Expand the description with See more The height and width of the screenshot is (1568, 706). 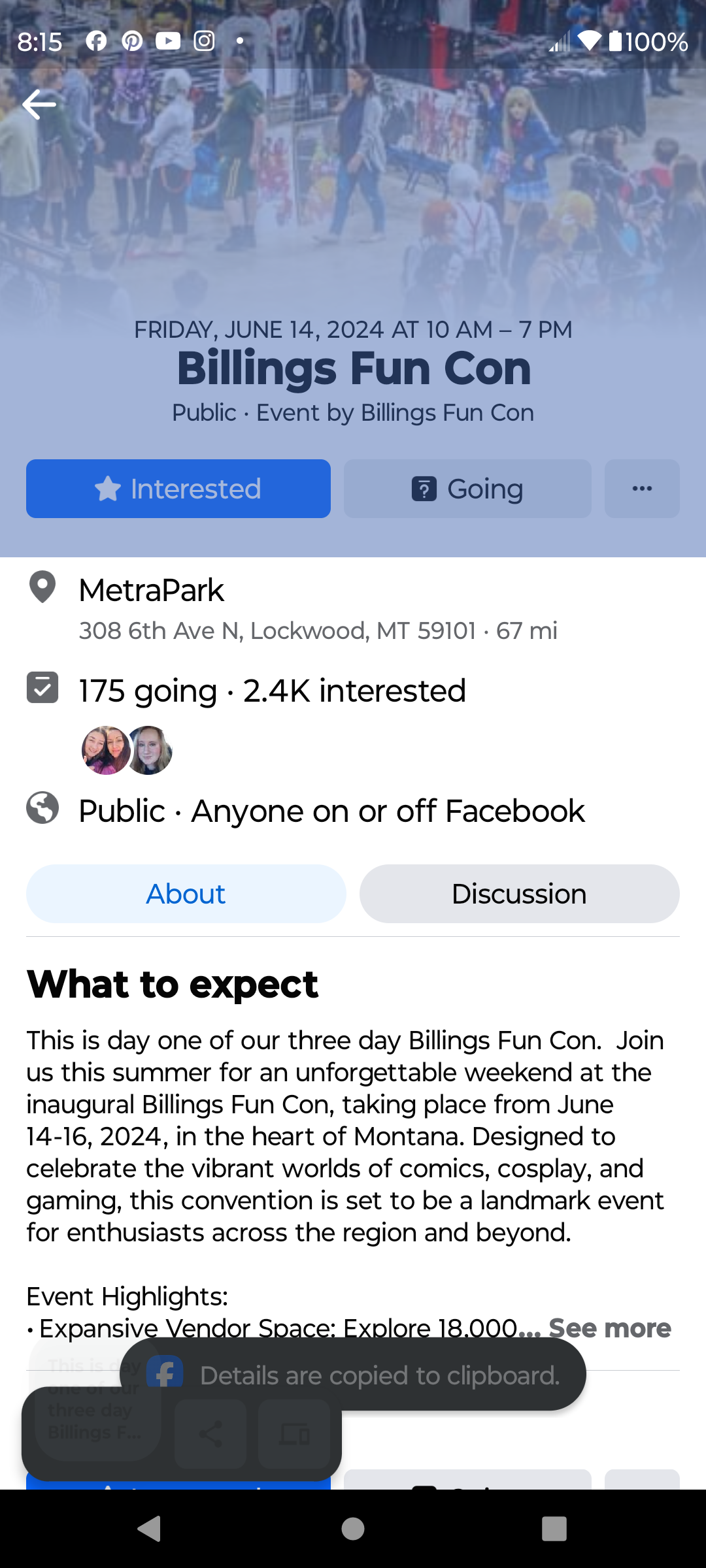point(610,1328)
